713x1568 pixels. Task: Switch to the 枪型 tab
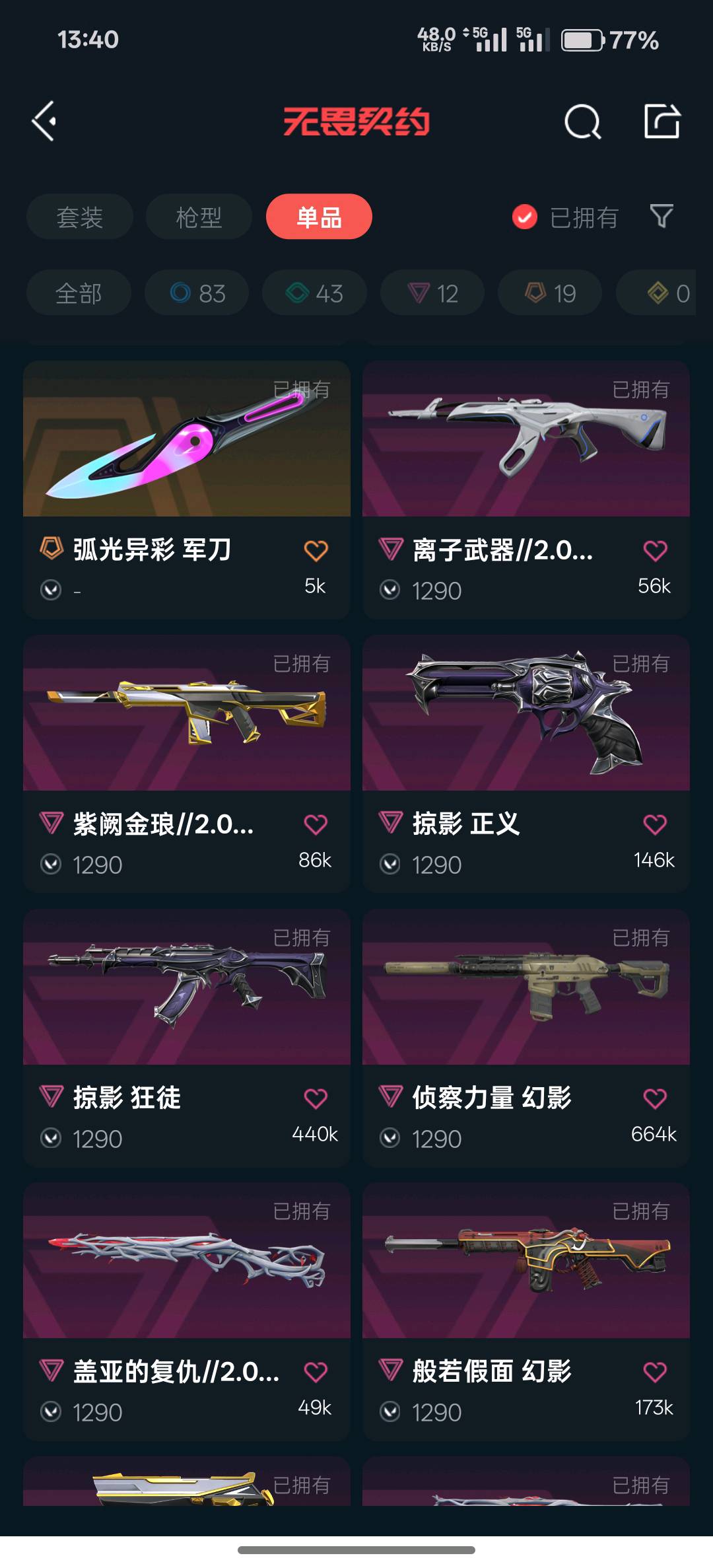coord(199,217)
